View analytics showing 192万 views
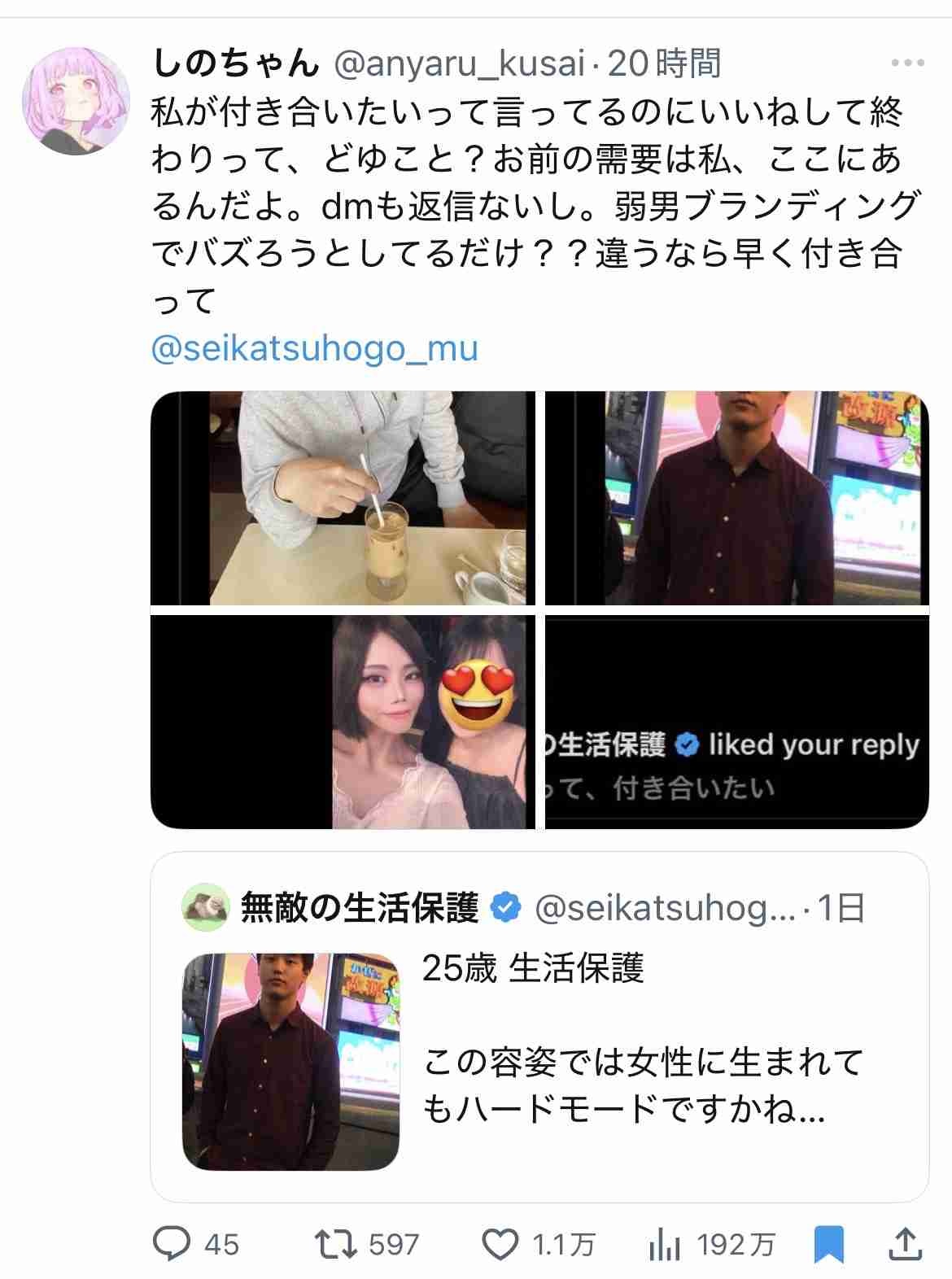Viewport: 952px width, 1279px height. pos(665,1244)
